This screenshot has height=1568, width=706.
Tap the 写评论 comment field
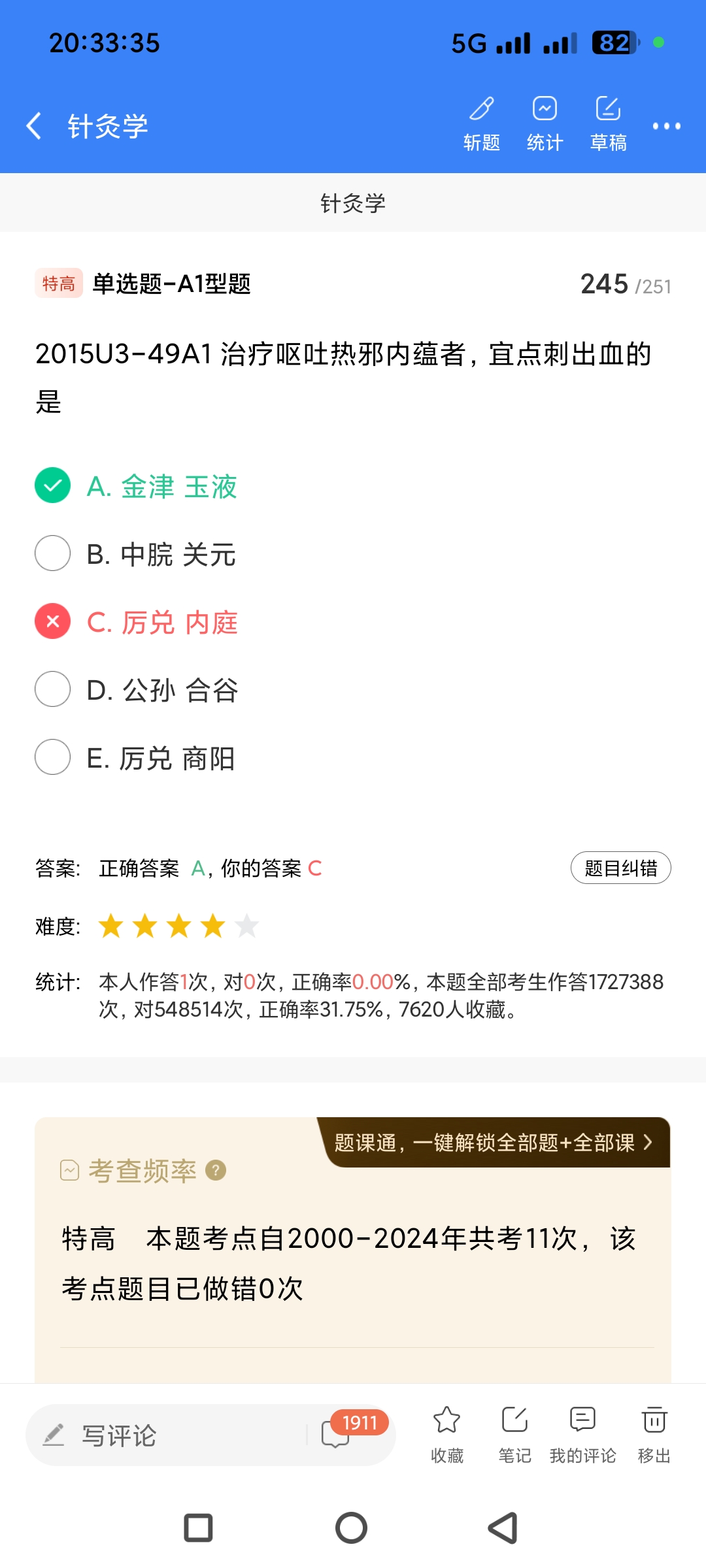coord(170,1435)
